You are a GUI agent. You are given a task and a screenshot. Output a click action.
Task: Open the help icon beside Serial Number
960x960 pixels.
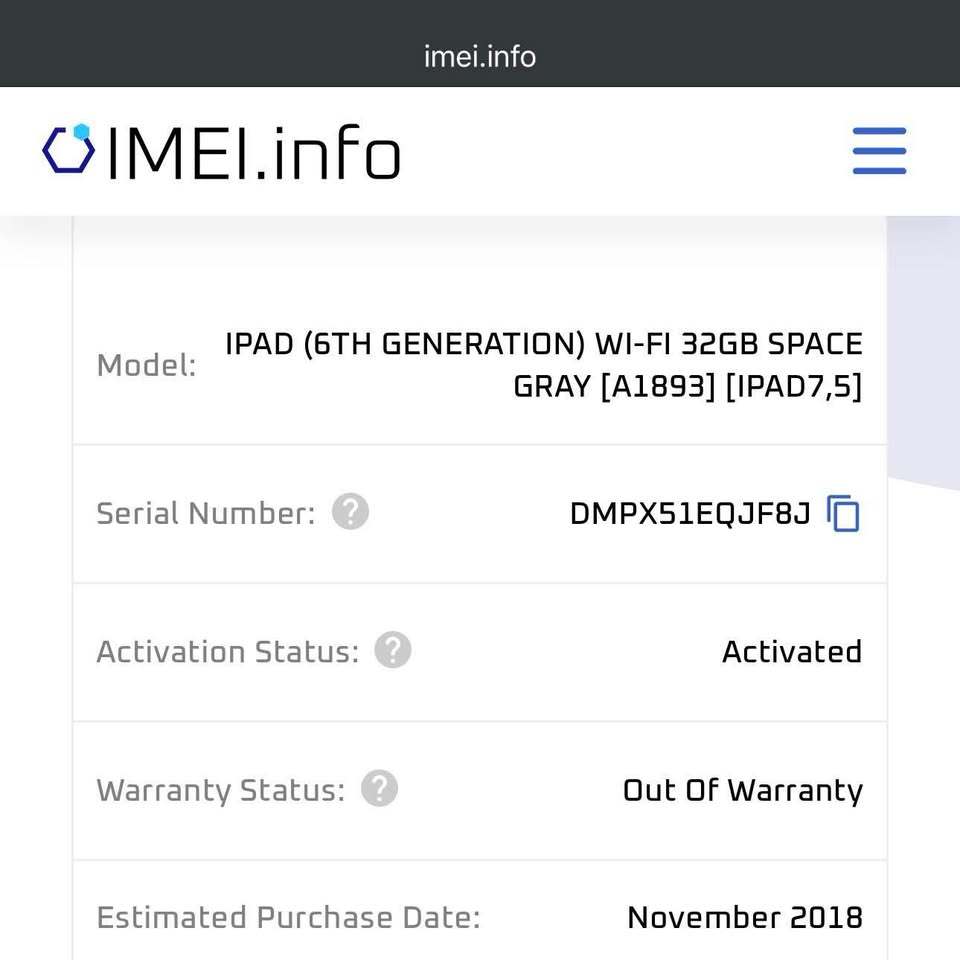350,512
